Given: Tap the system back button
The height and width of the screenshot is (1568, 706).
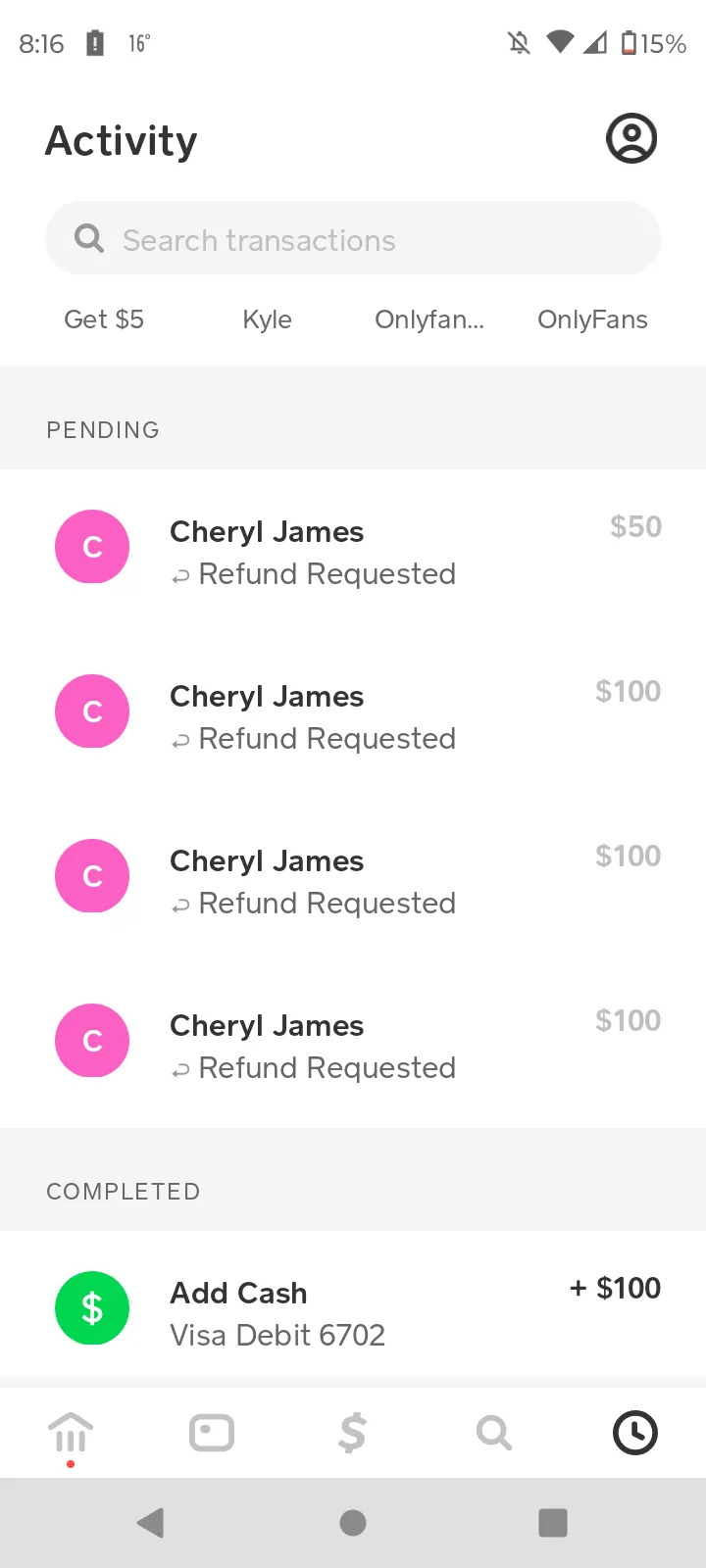Looking at the screenshot, I should (x=151, y=1523).
